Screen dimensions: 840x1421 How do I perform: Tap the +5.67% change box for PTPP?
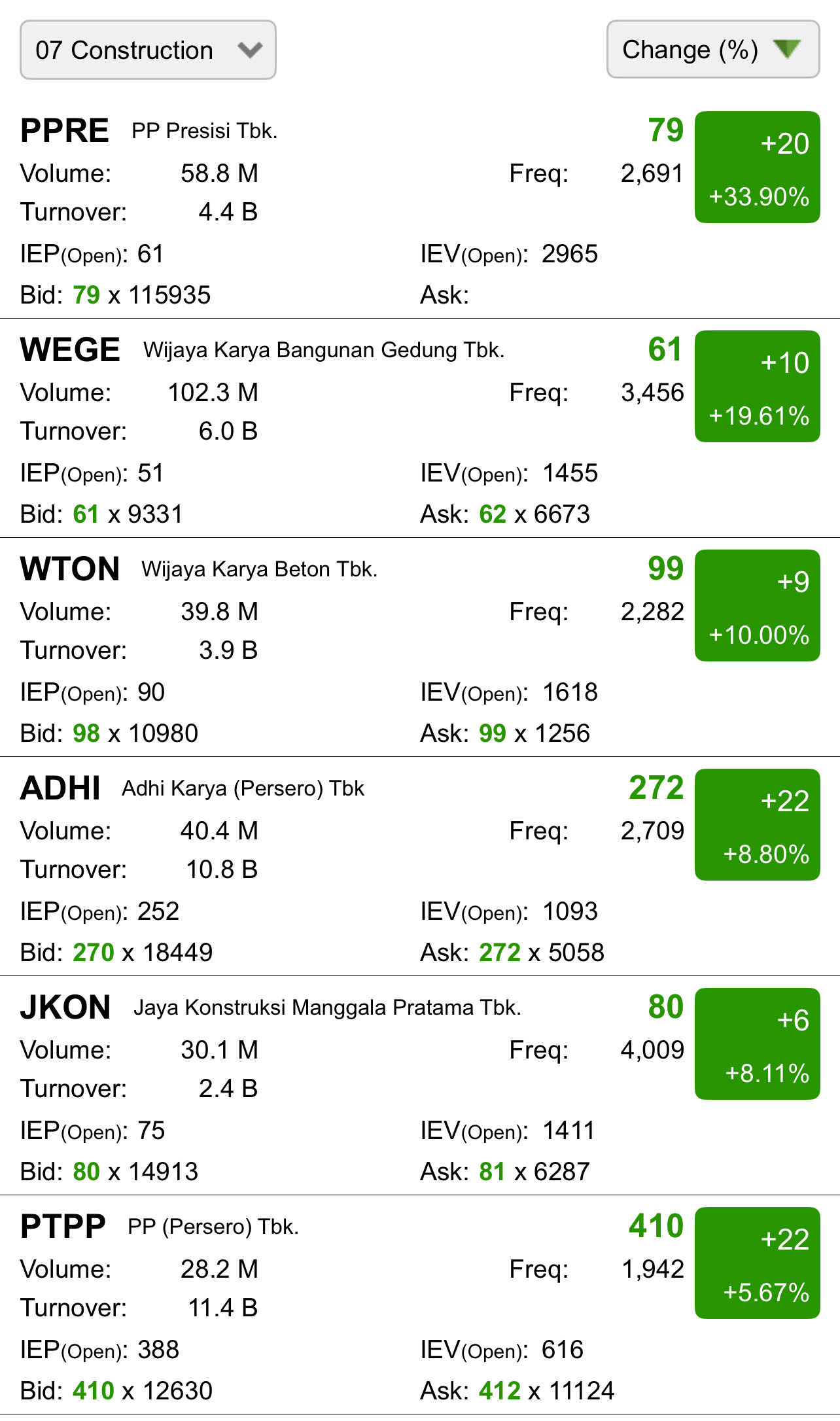point(758,1263)
